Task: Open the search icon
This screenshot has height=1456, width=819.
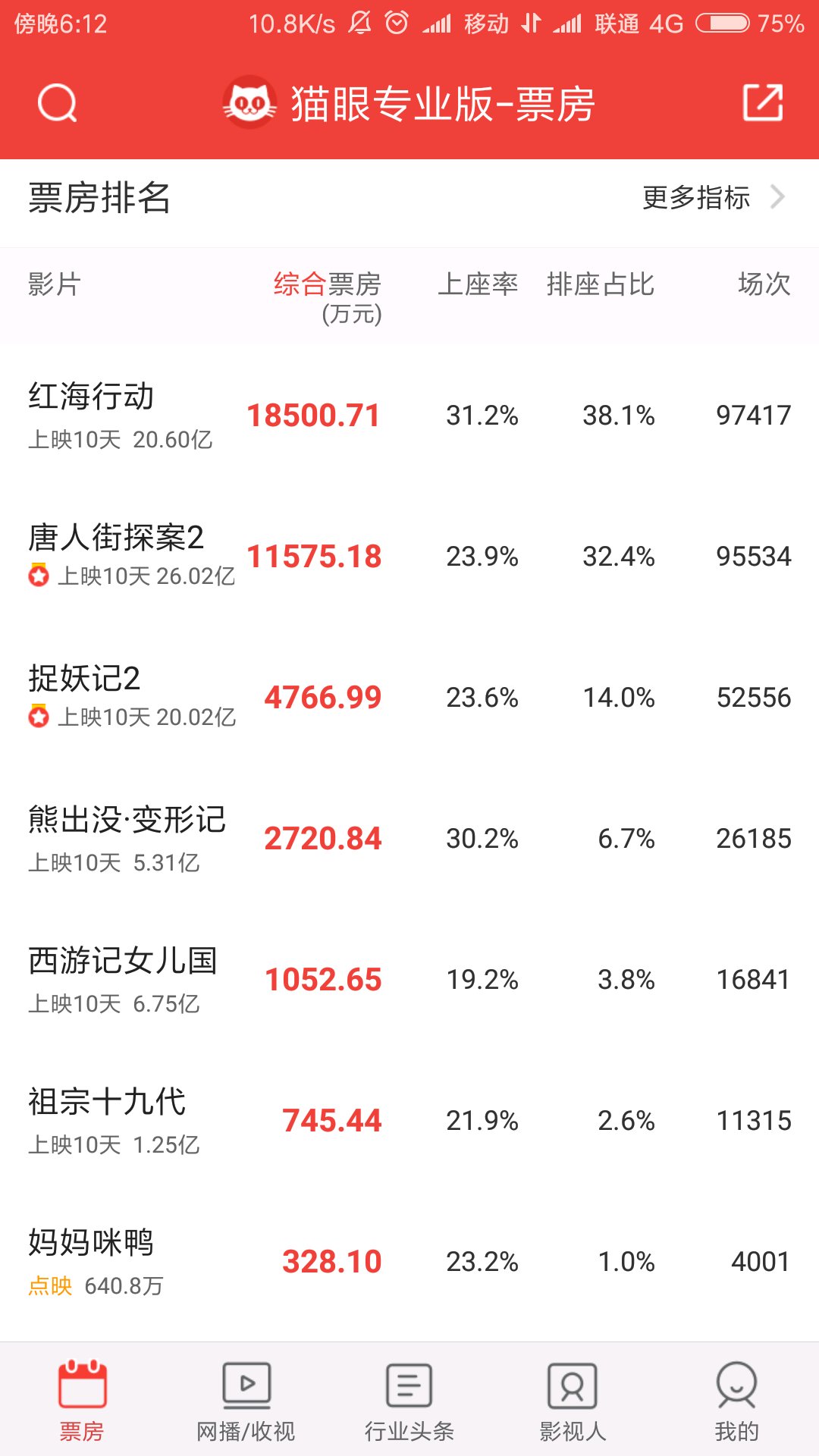Action: 58,103
